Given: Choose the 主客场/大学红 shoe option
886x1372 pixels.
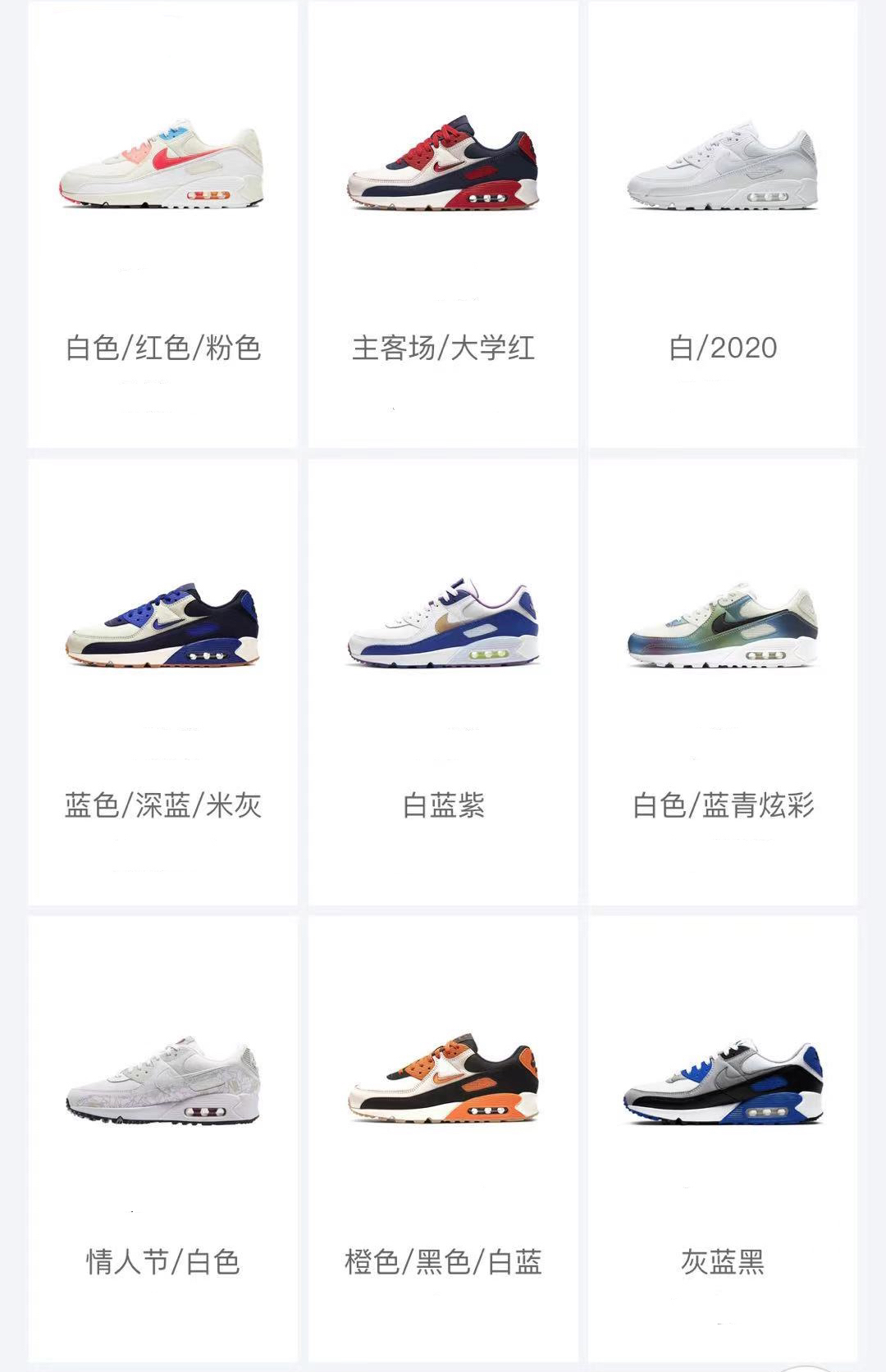Looking at the screenshot, I should point(443,226).
